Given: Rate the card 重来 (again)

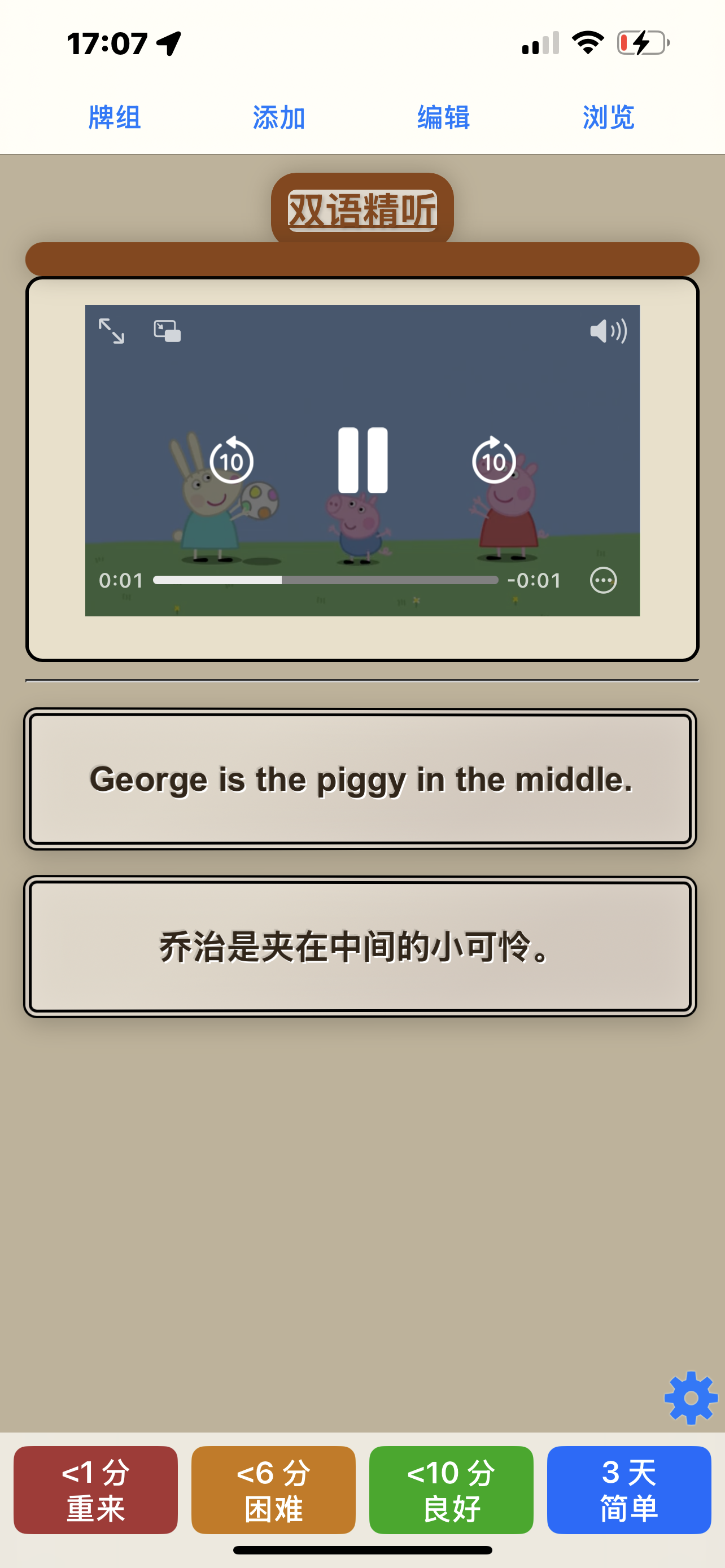Looking at the screenshot, I should pyautogui.click(x=95, y=1490).
